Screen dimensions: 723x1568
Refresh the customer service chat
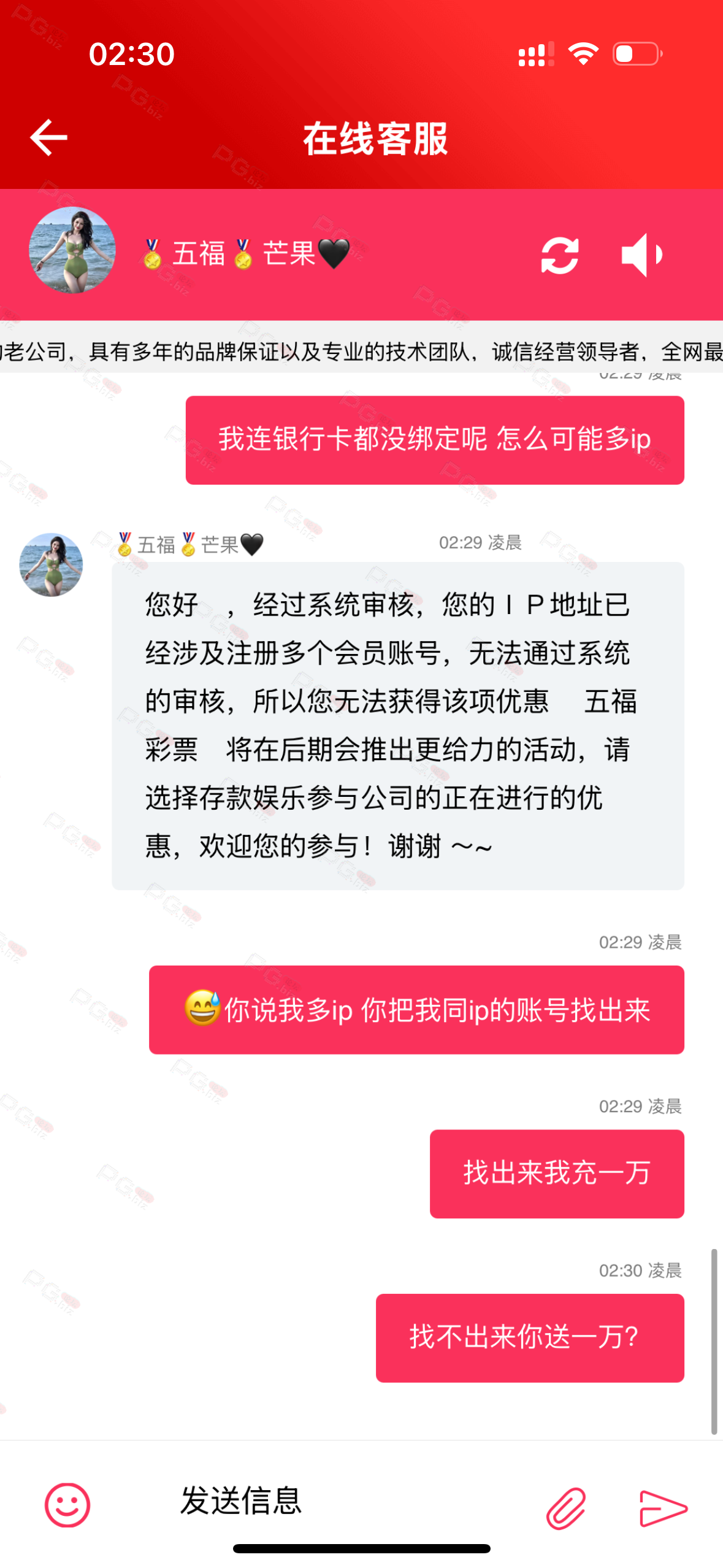[559, 255]
